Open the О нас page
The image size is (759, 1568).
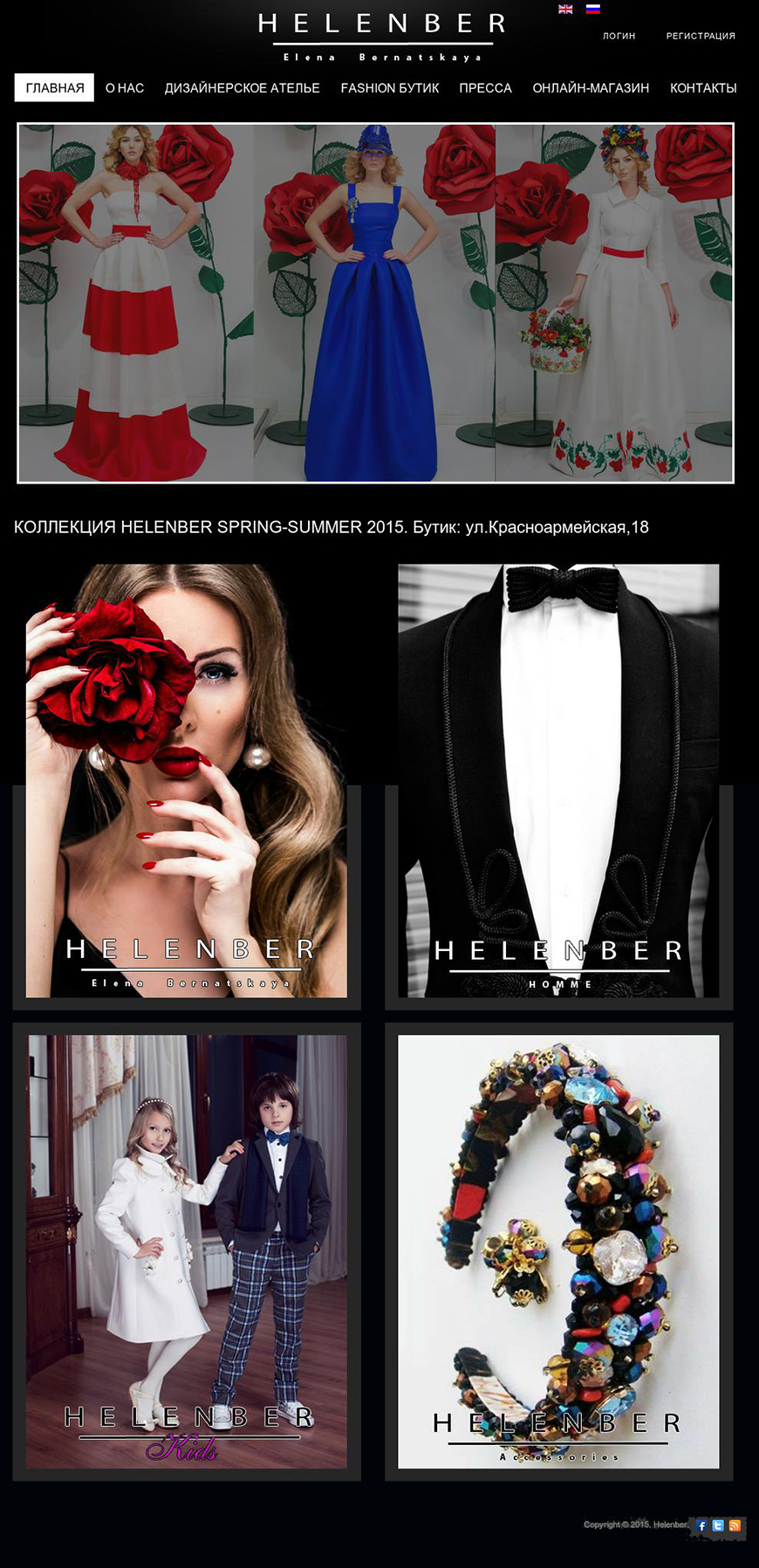125,88
